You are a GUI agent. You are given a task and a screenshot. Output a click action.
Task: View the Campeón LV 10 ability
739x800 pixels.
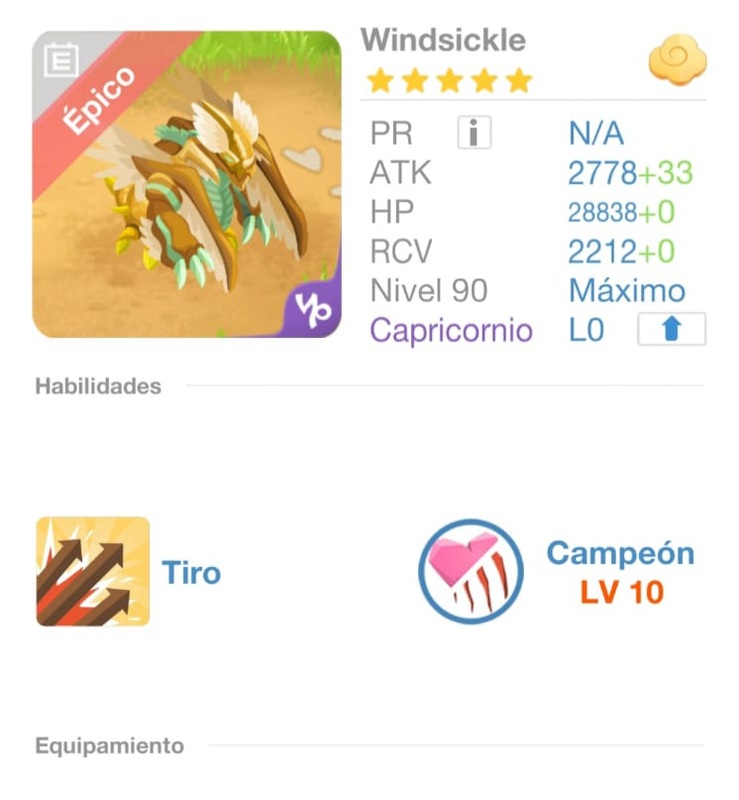tap(471, 571)
